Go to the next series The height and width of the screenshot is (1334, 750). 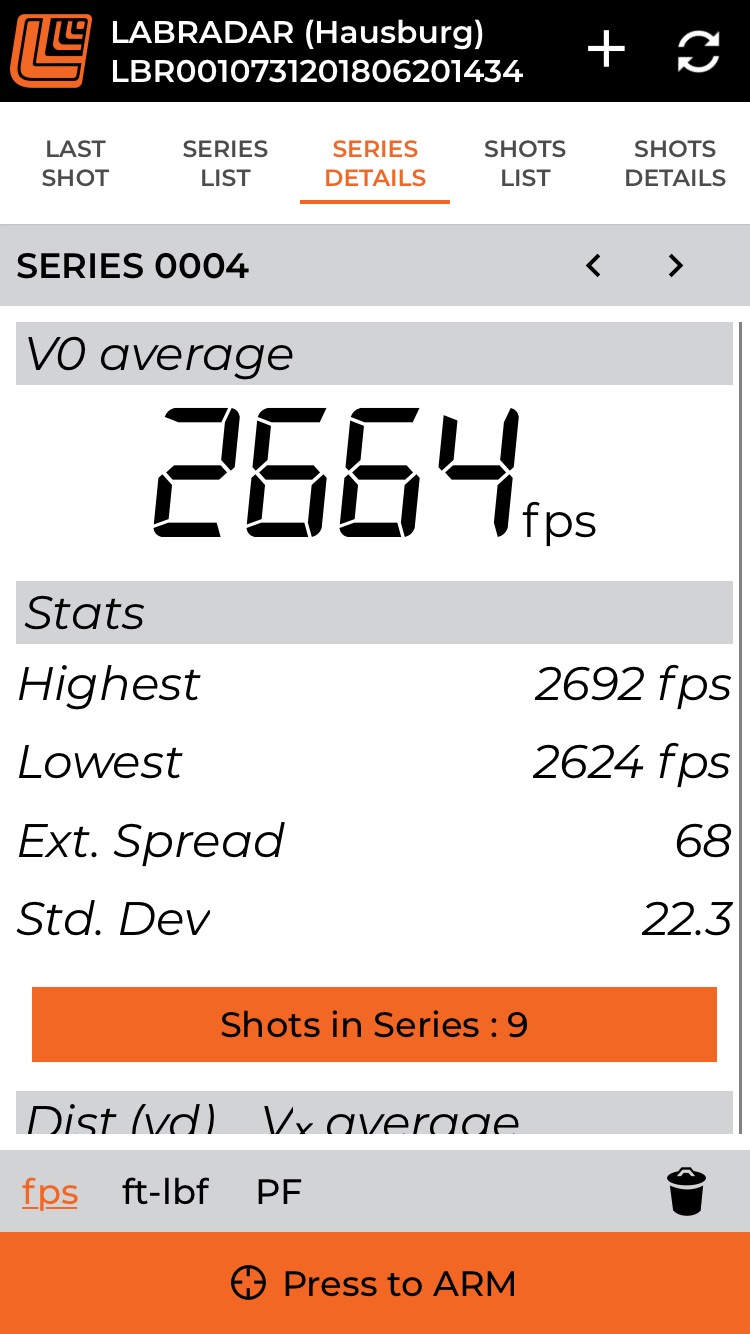676,266
